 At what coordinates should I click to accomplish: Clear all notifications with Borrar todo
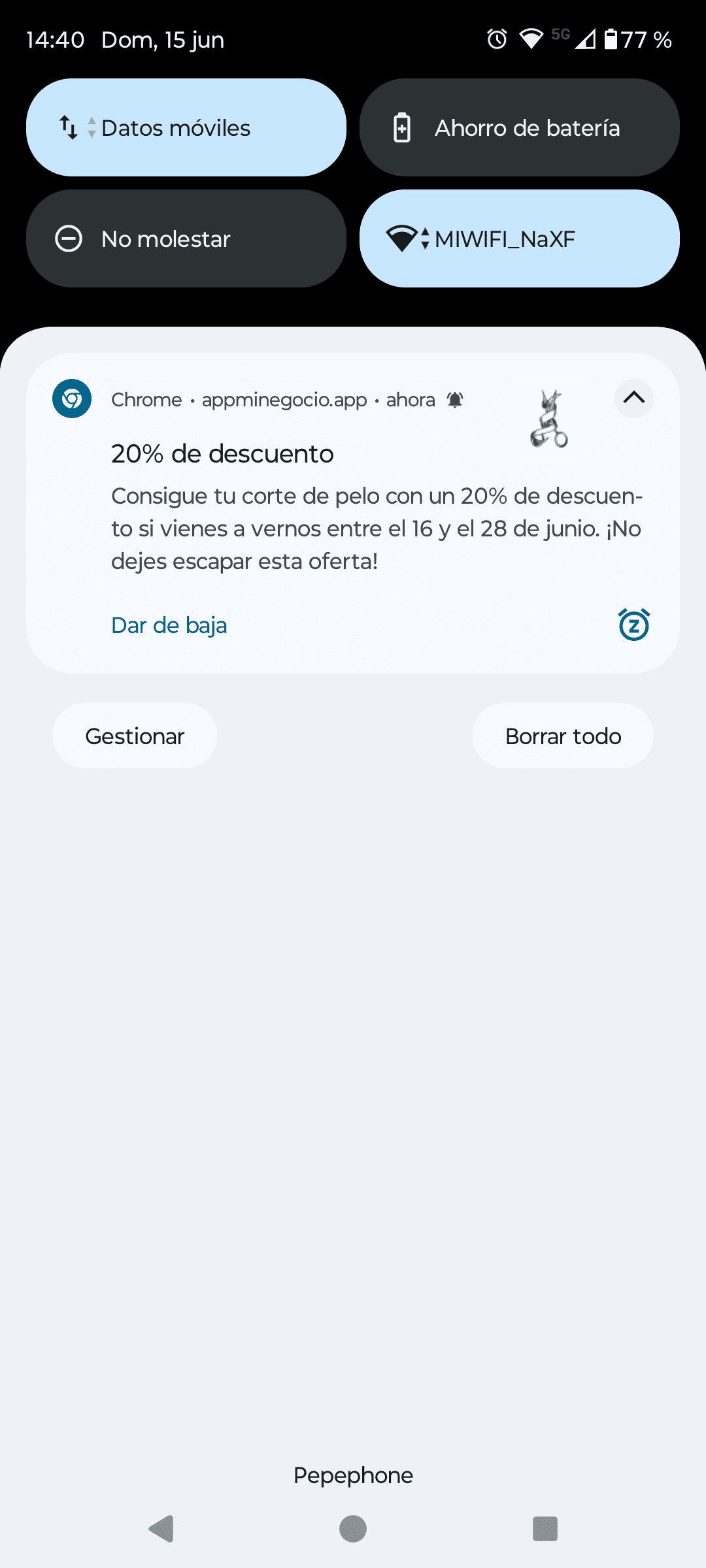coord(562,736)
